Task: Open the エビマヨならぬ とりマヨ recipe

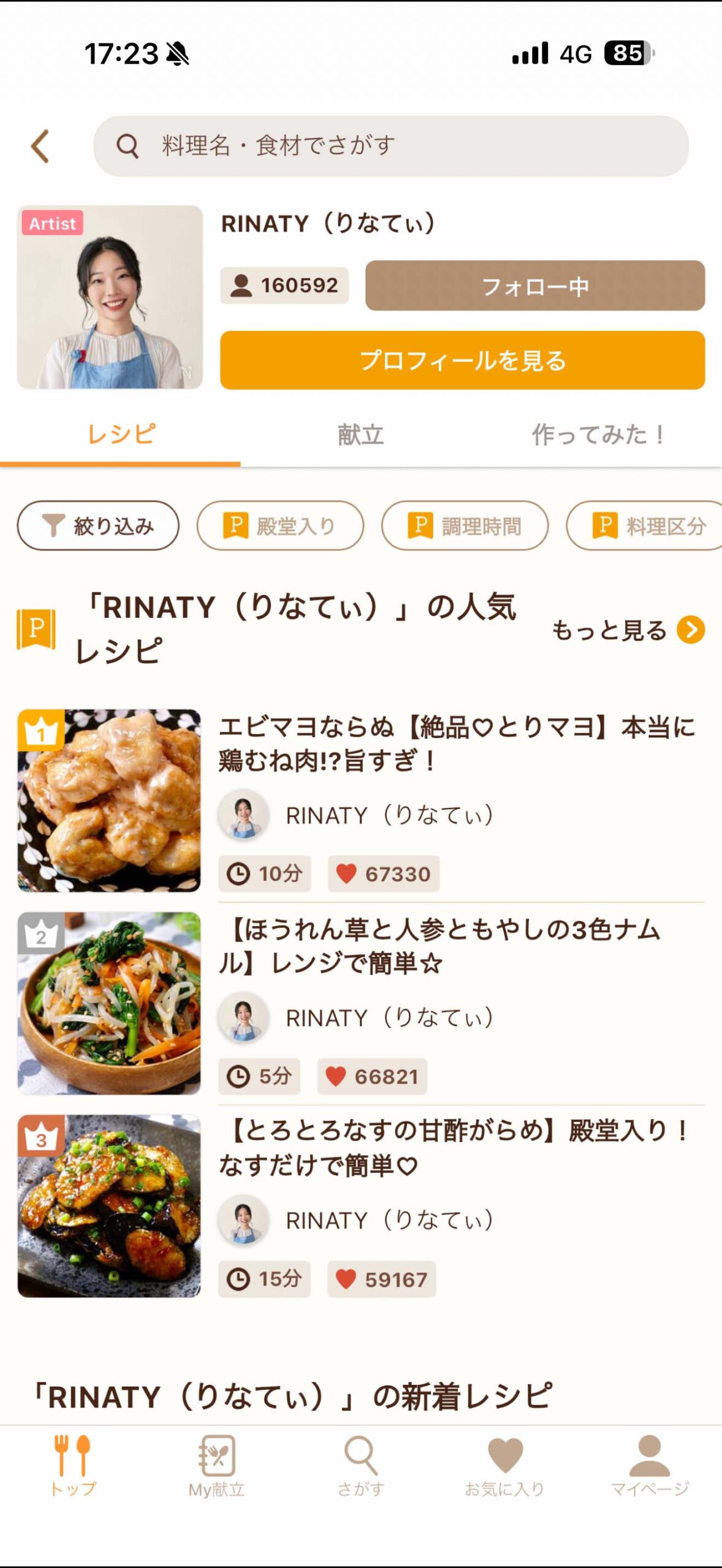Action: 457,744
